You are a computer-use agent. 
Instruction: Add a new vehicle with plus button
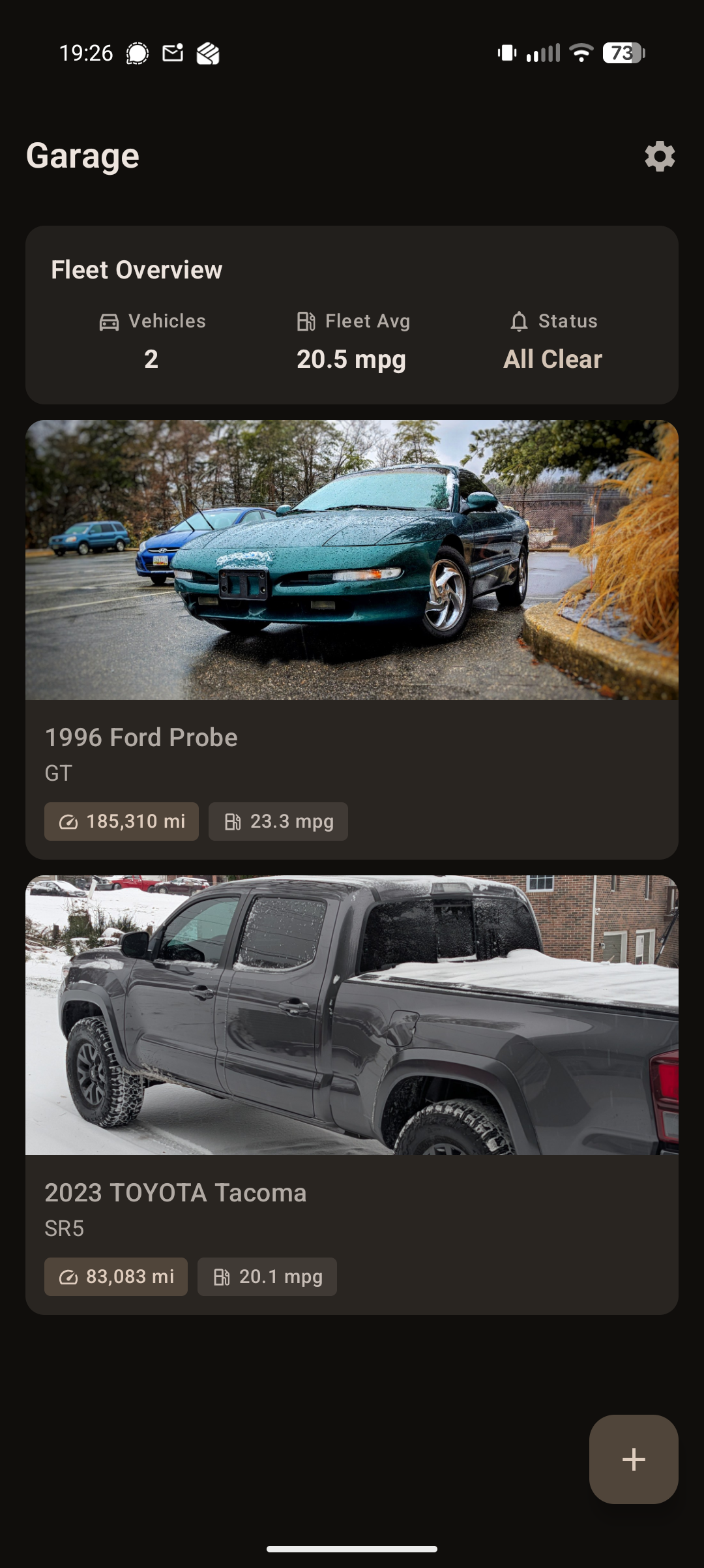(634, 1459)
